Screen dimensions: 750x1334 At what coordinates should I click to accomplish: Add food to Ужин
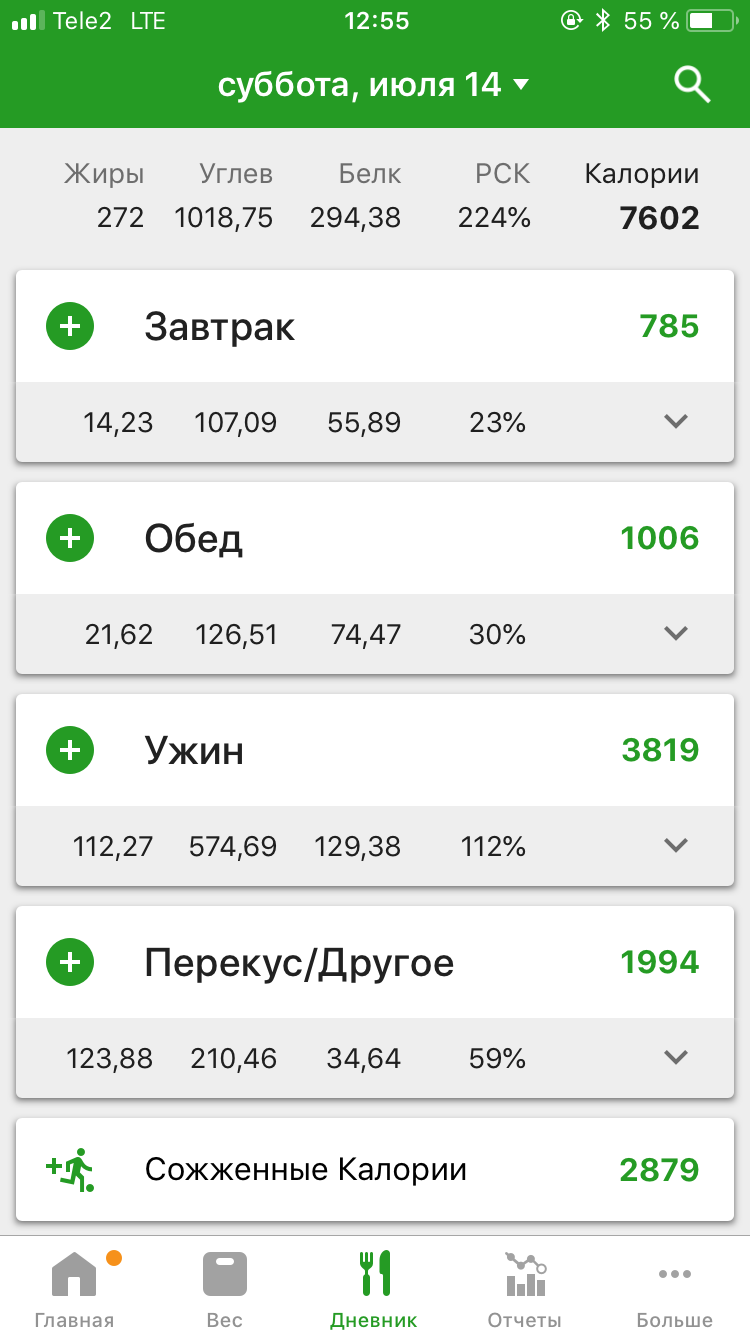(70, 750)
